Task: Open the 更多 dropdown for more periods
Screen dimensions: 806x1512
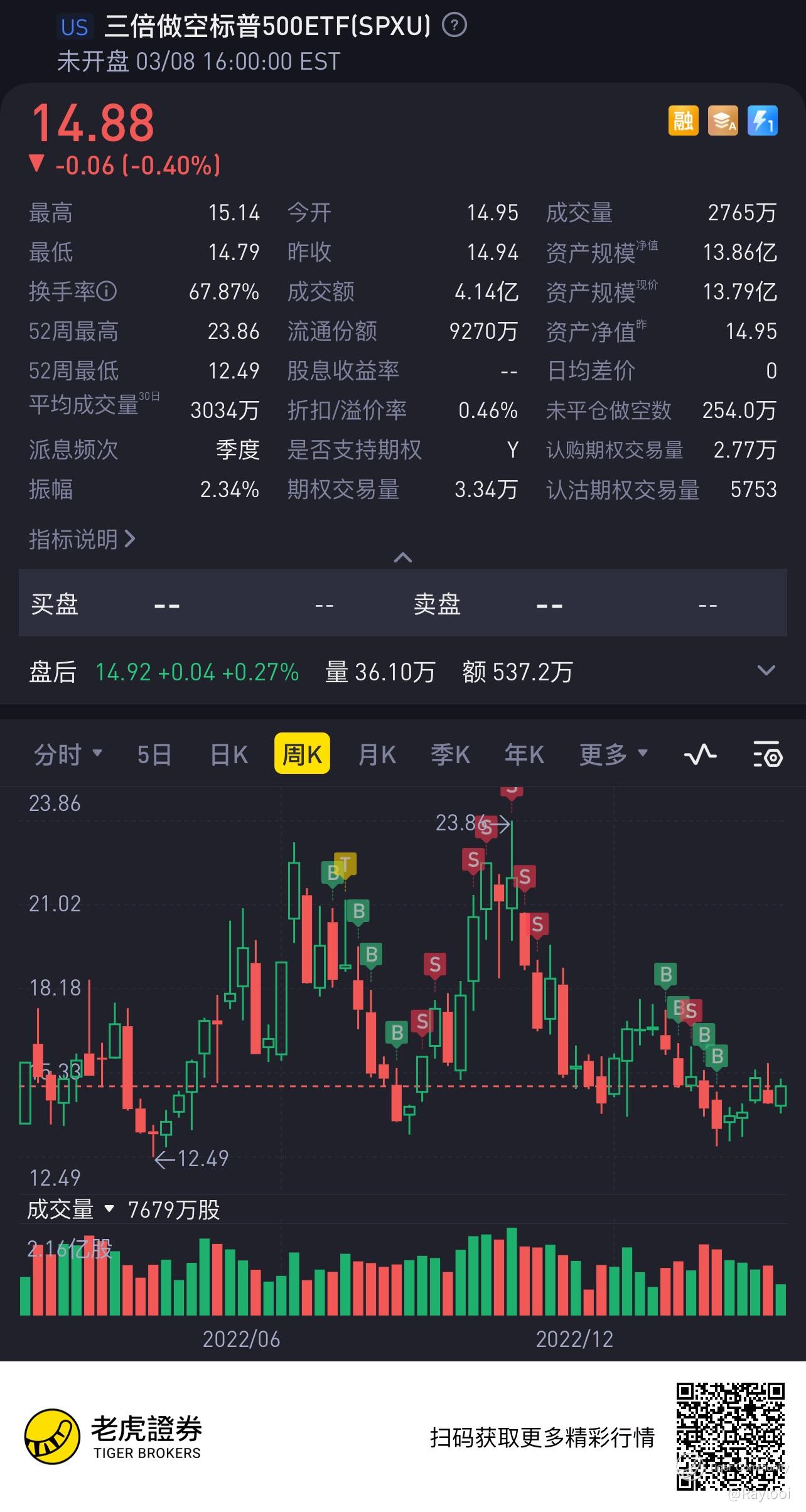Action: 613,754
